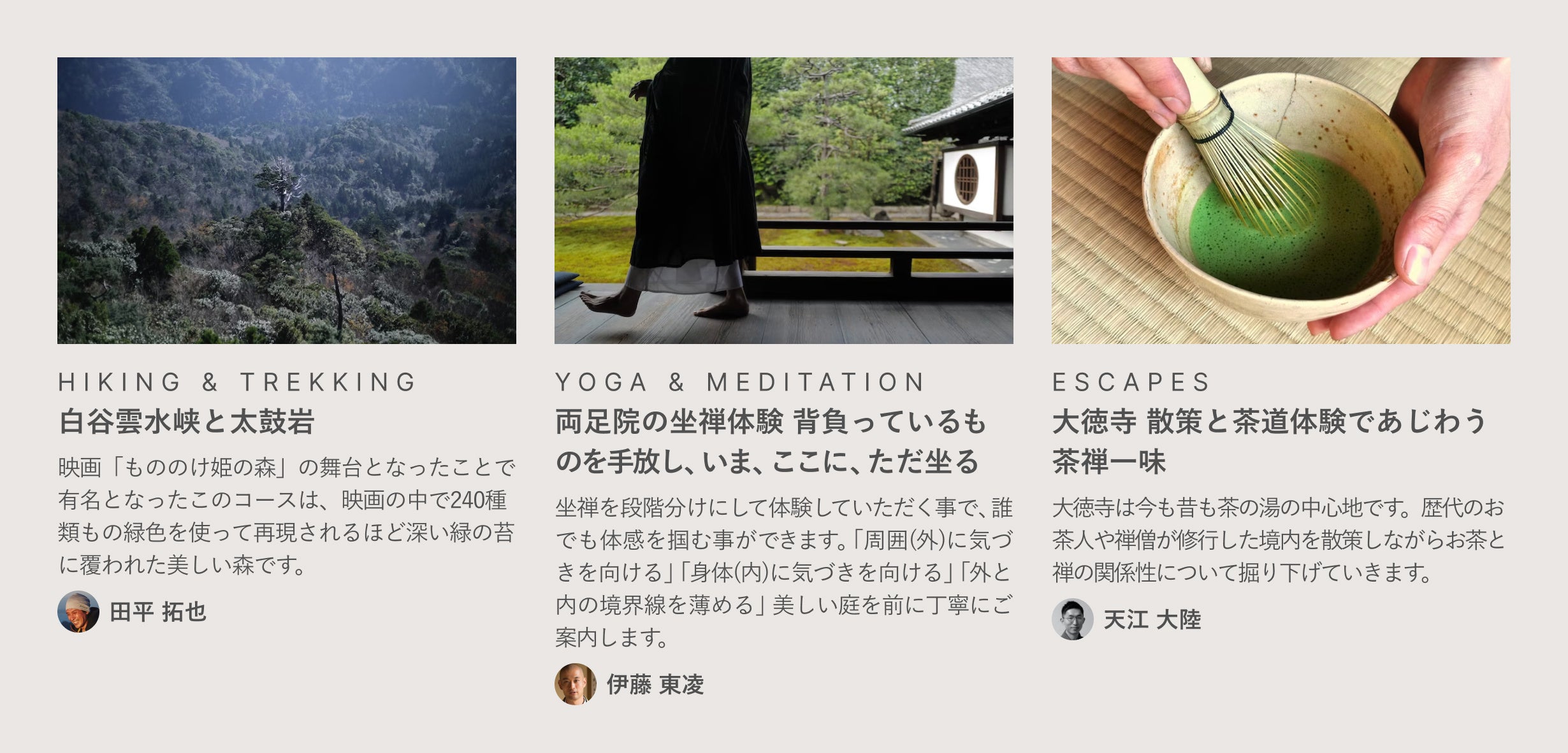Open the 白谷雲水峡と太鼓岩 hiking card image

[x=287, y=201]
